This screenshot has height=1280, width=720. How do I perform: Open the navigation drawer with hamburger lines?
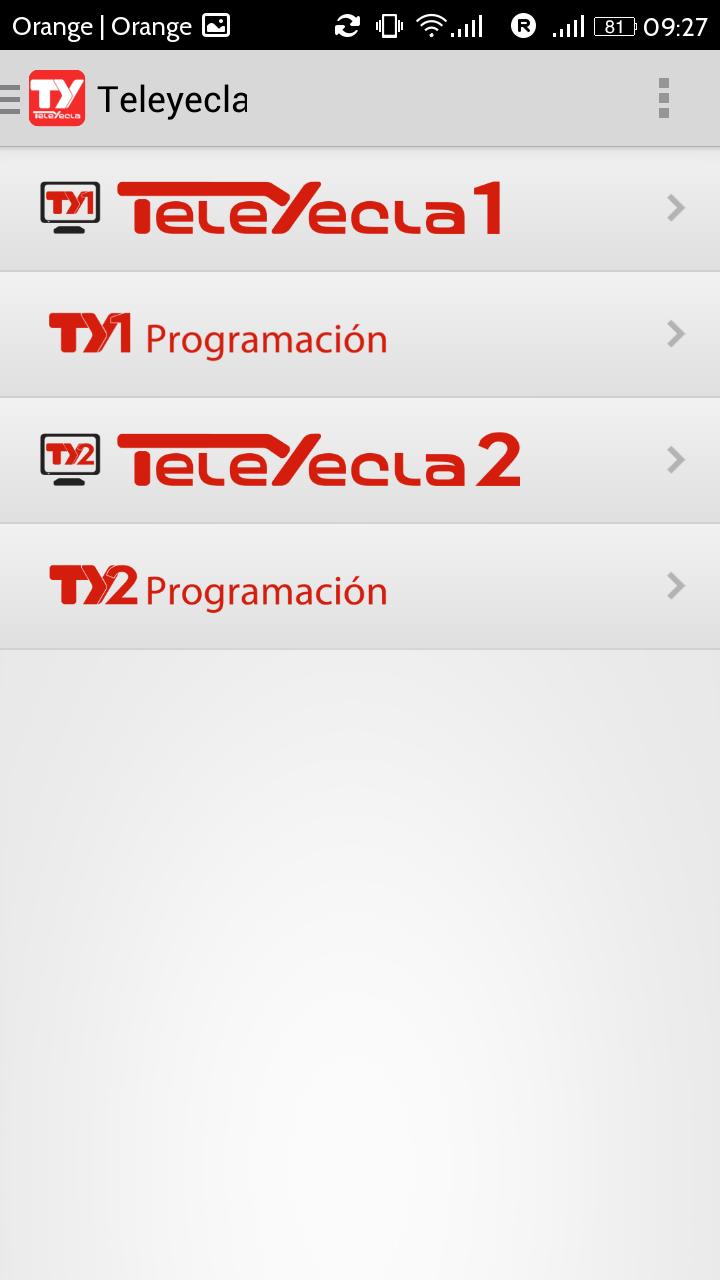[11, 99]
